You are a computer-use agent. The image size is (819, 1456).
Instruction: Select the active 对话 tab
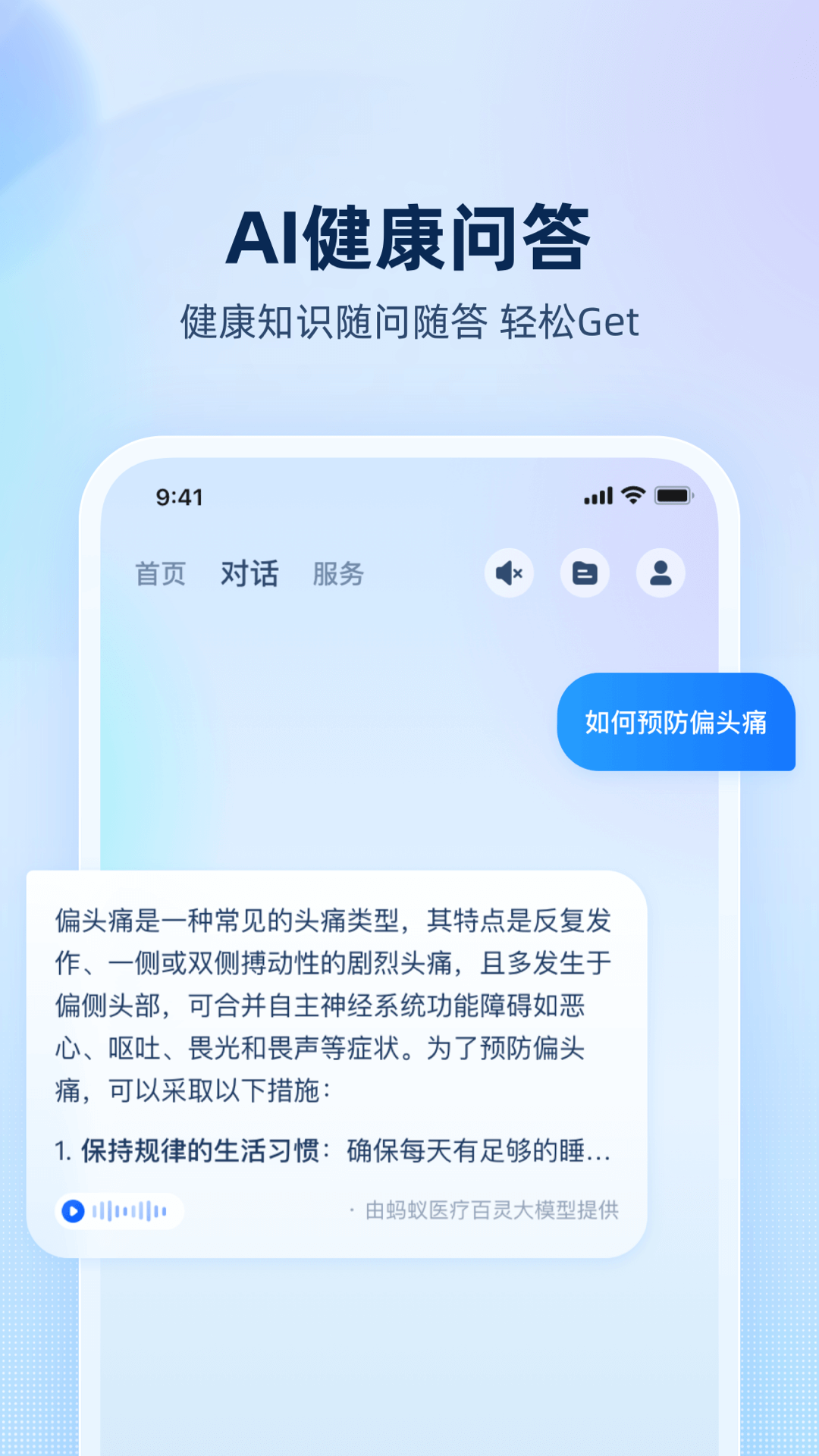click(x=250, y=574)
